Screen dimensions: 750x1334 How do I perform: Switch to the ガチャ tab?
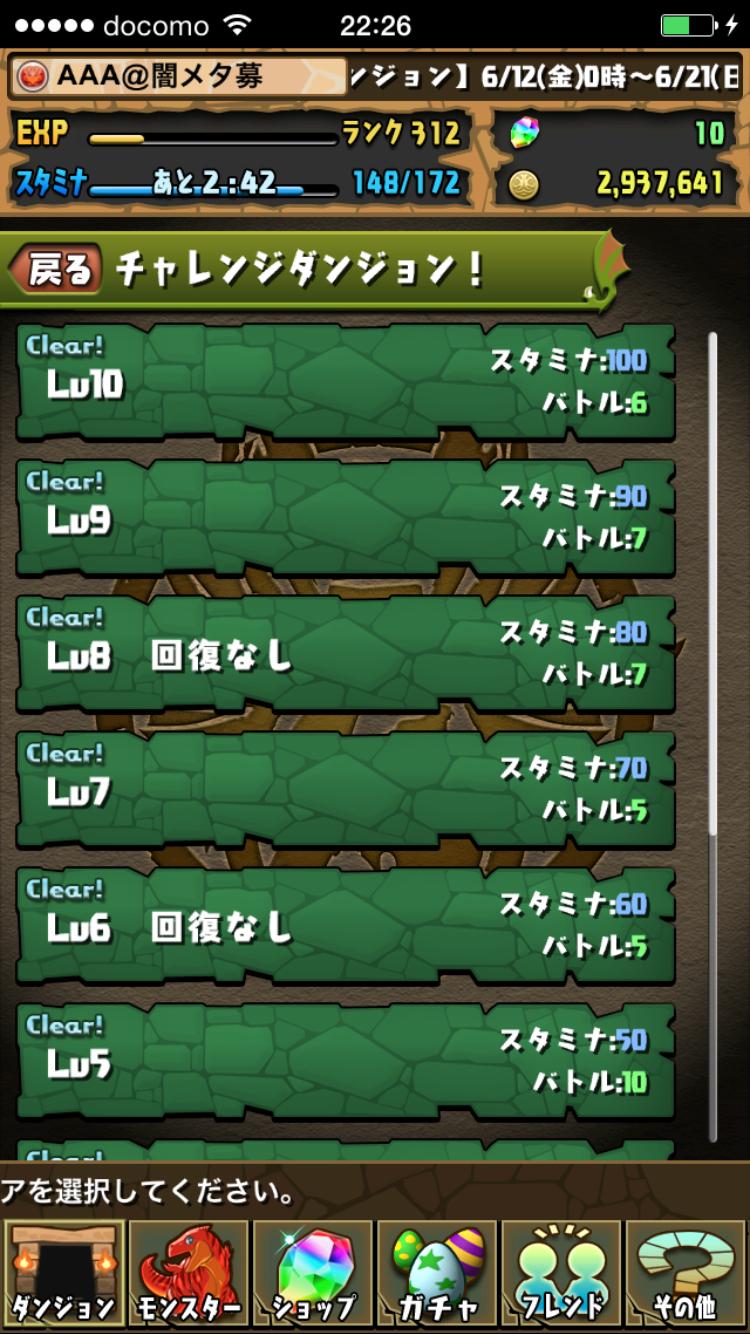click(x=437, y=1272)
